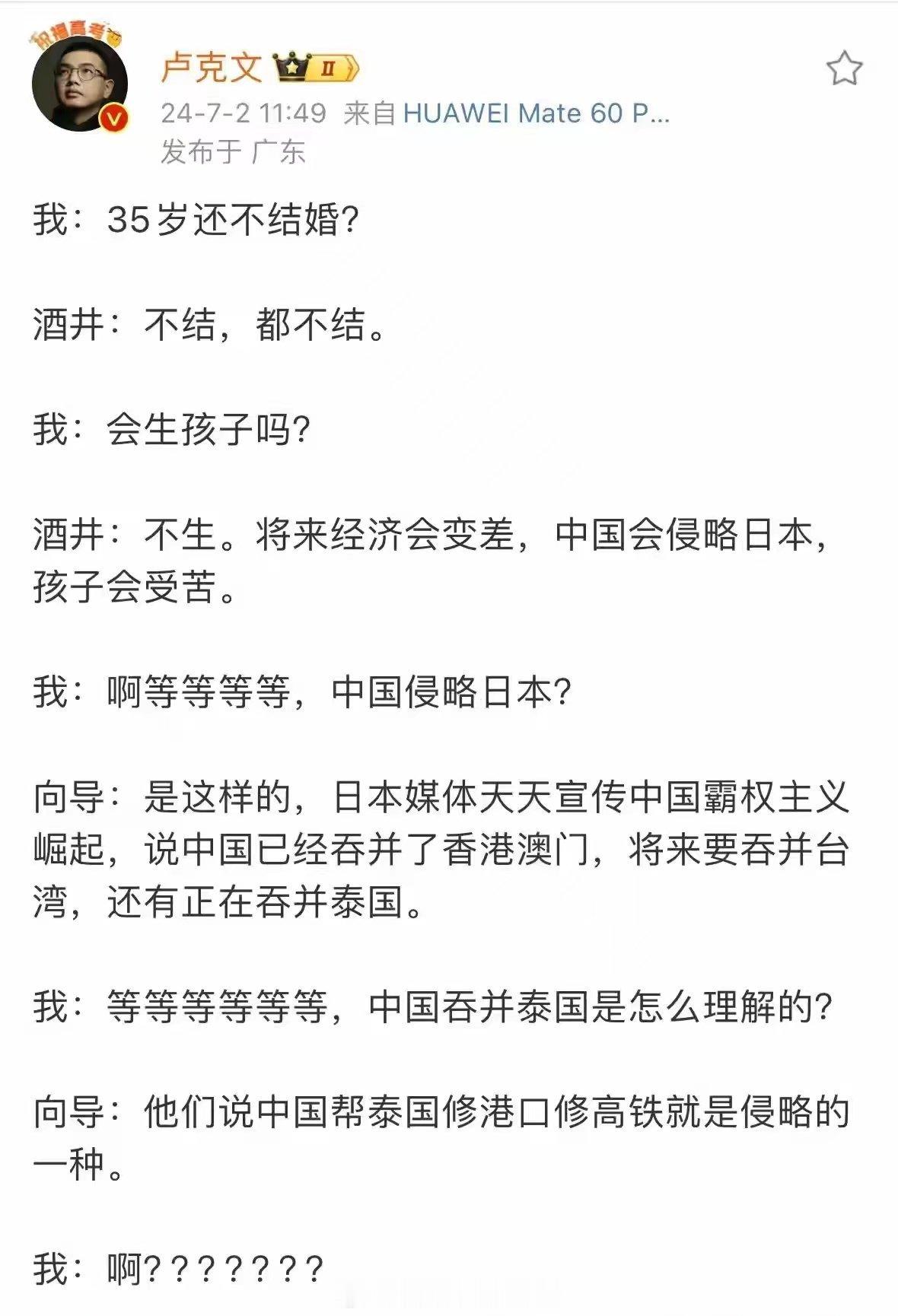Favorite this post with the star icon
The image size is (898, 1316).
click(x=844, y=68)
